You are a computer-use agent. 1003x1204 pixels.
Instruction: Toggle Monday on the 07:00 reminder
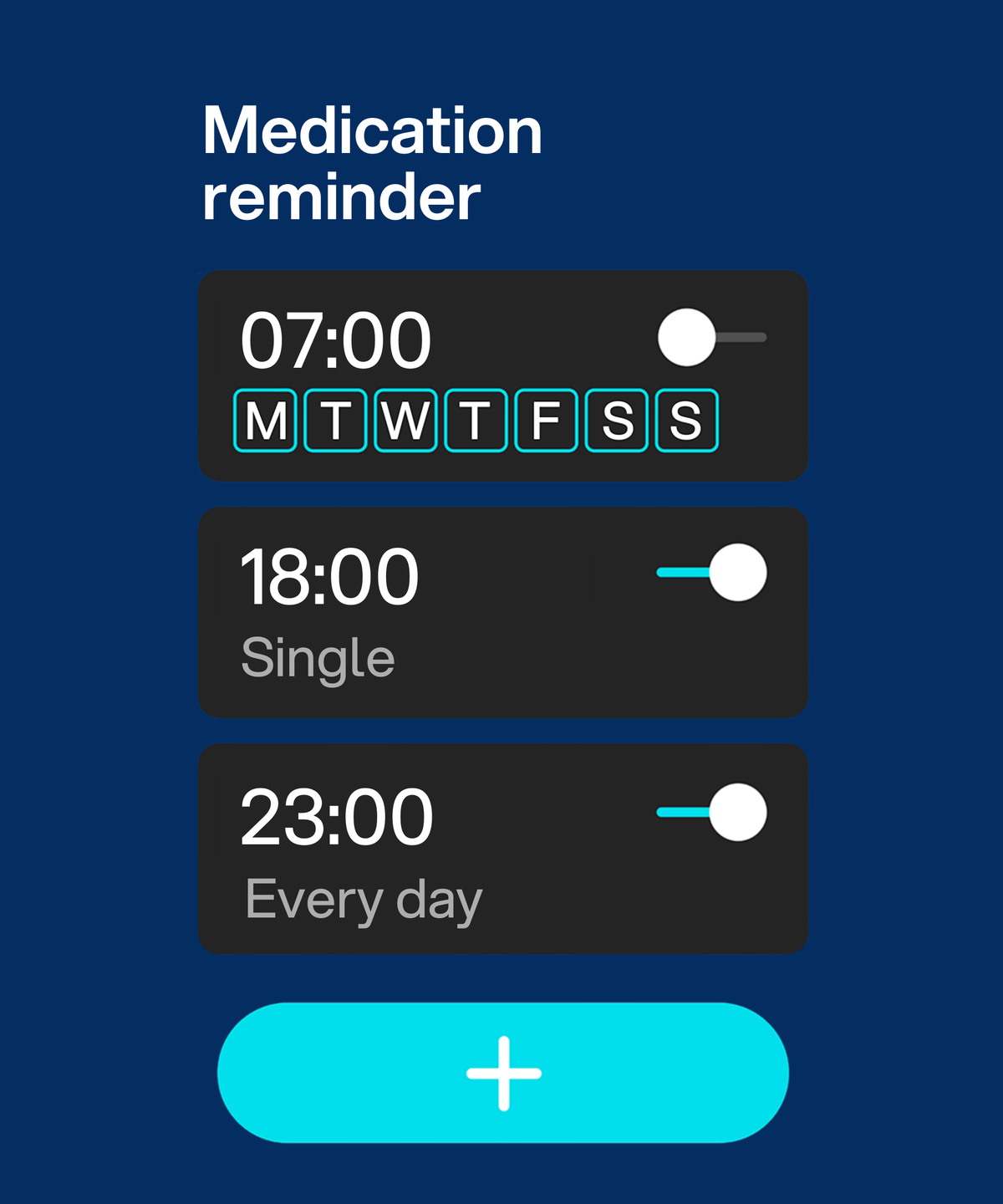(x=265, y=421)
